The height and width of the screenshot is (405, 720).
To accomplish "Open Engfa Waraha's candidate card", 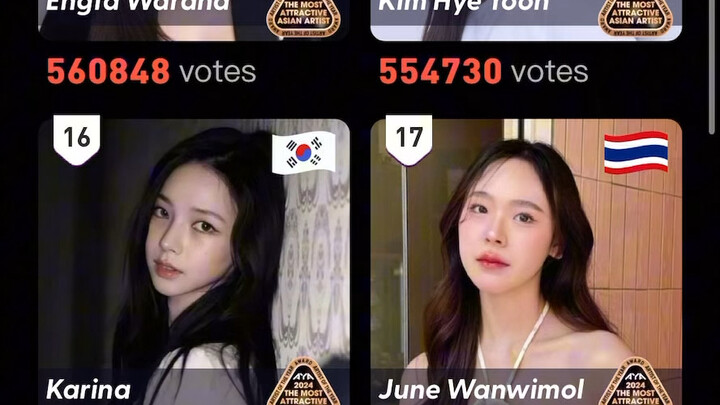I will coord(194,18).
